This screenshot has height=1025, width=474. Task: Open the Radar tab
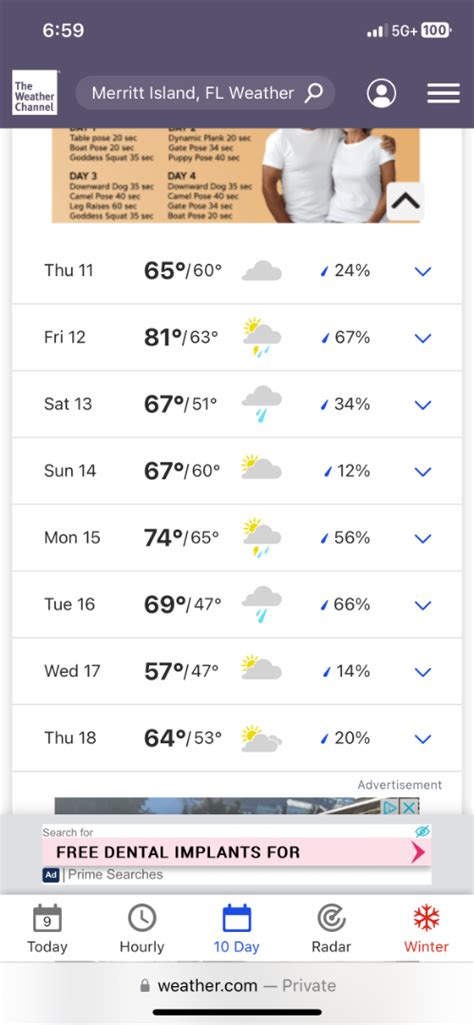(331, 928)
